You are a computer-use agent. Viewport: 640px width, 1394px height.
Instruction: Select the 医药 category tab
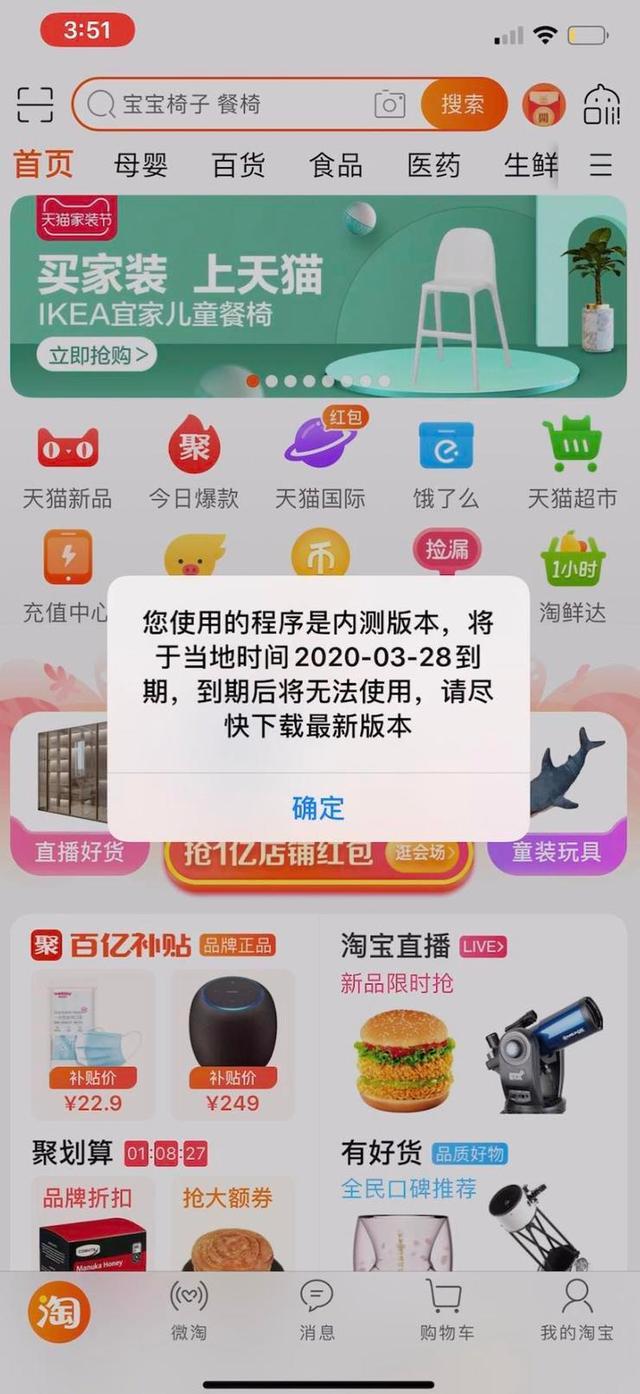(x=434, y=165)
